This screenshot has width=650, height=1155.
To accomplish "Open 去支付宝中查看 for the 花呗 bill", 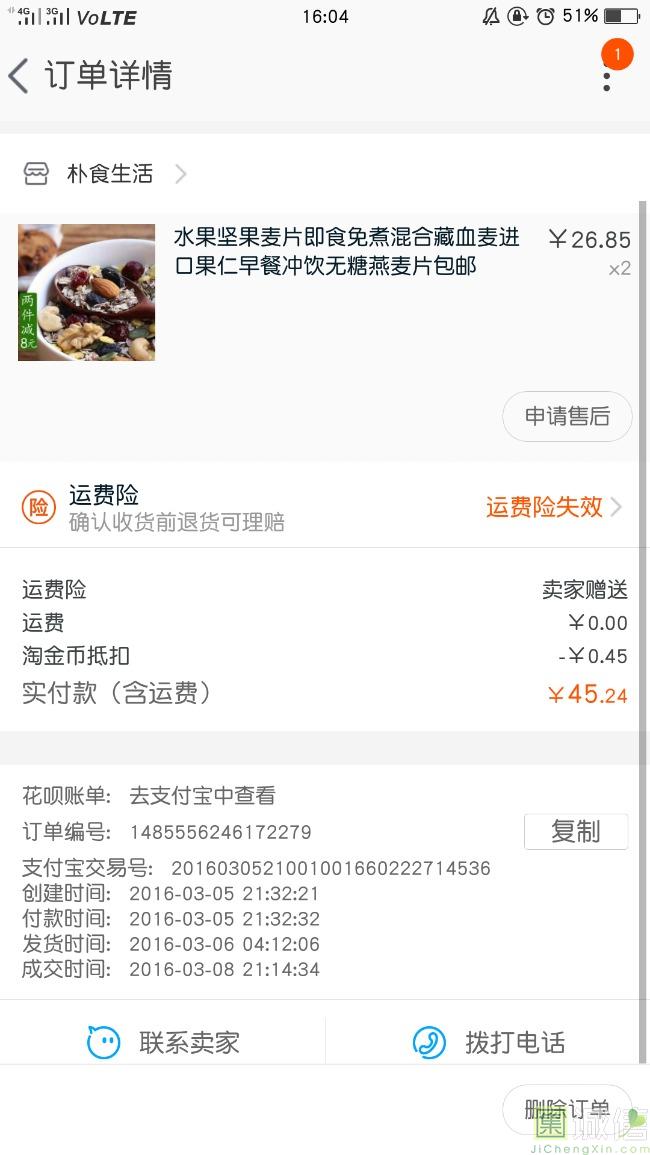I will 202,796.
